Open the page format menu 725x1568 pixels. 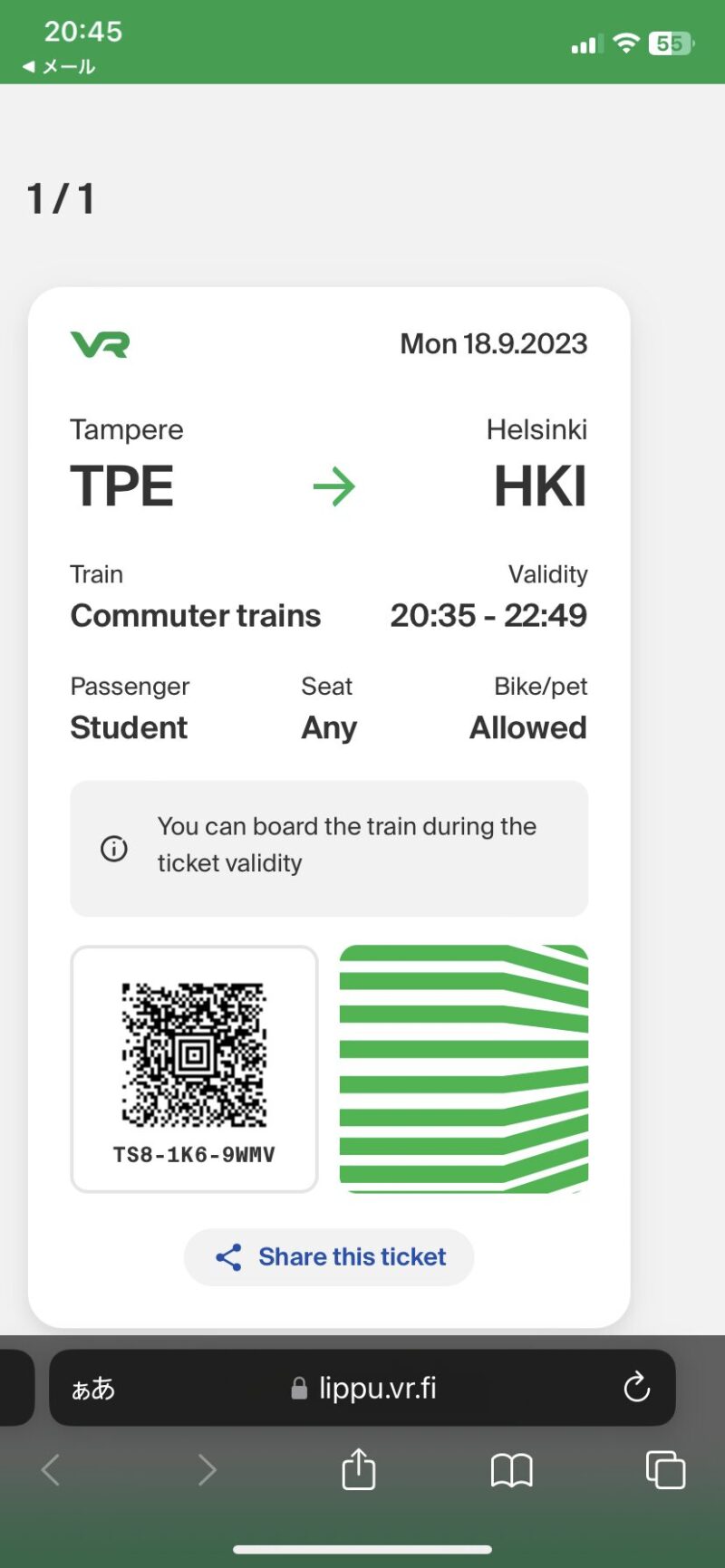(x=93, y=1388)
